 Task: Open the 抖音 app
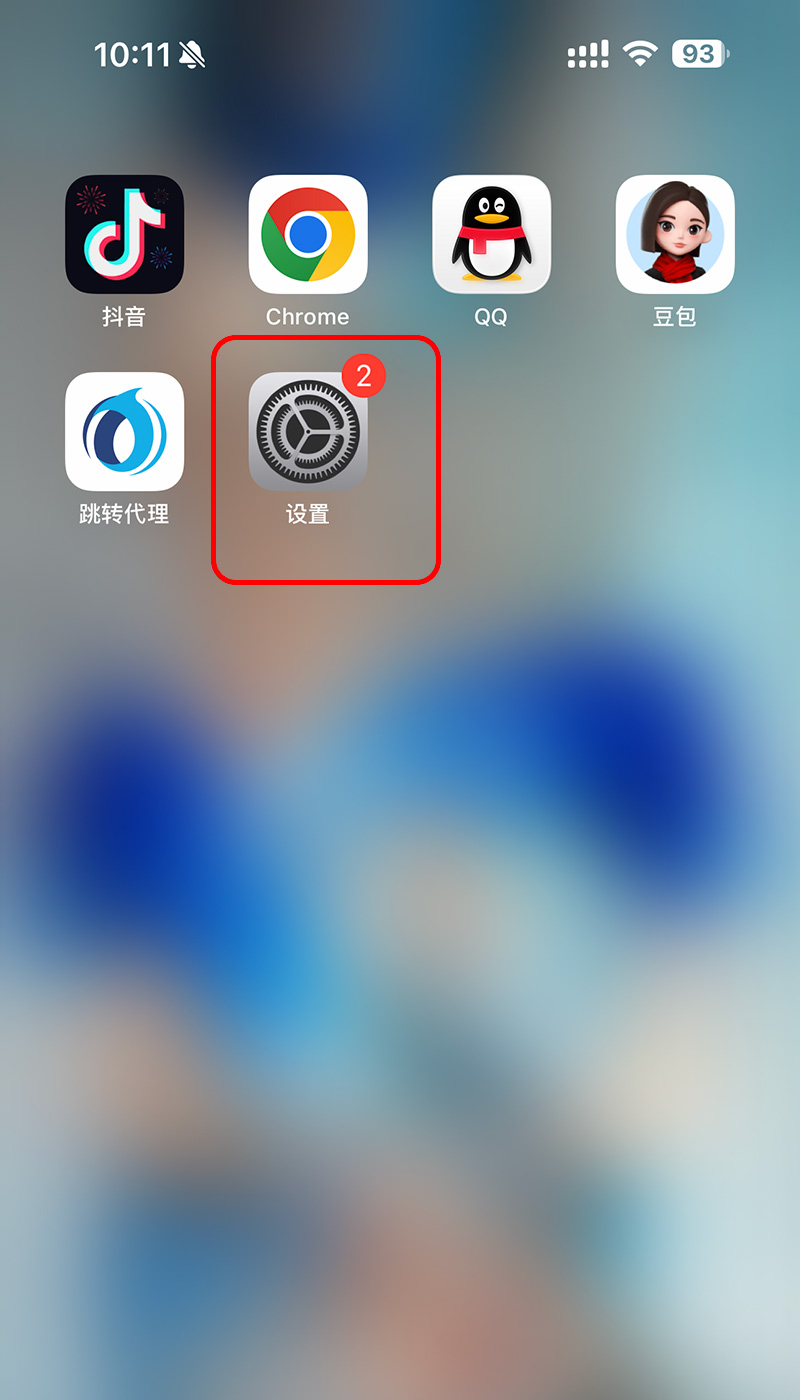pyautogui.click(x=124, y=235)
